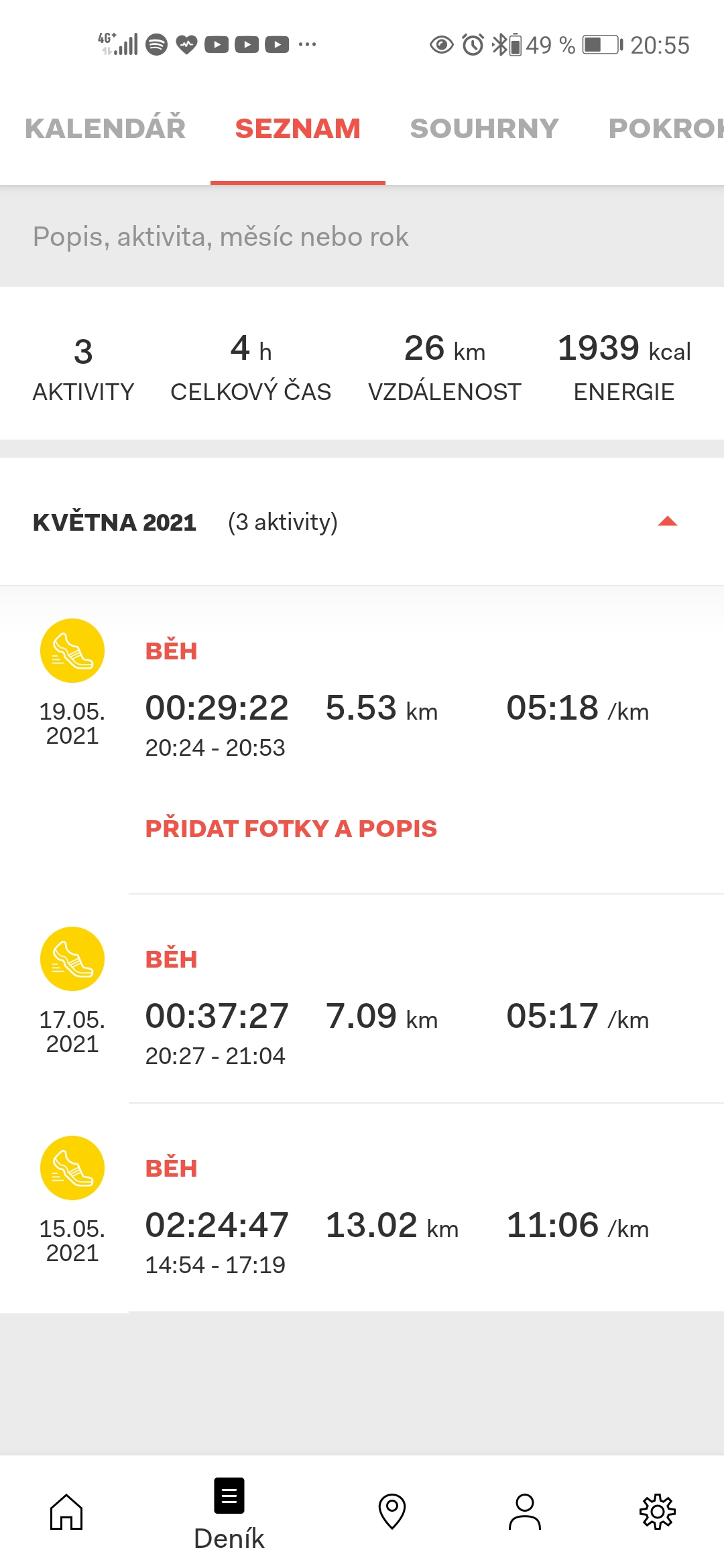The image size is (724, 1568).
Task: Switch to the Kalendář tab
Action: [105, 128]
